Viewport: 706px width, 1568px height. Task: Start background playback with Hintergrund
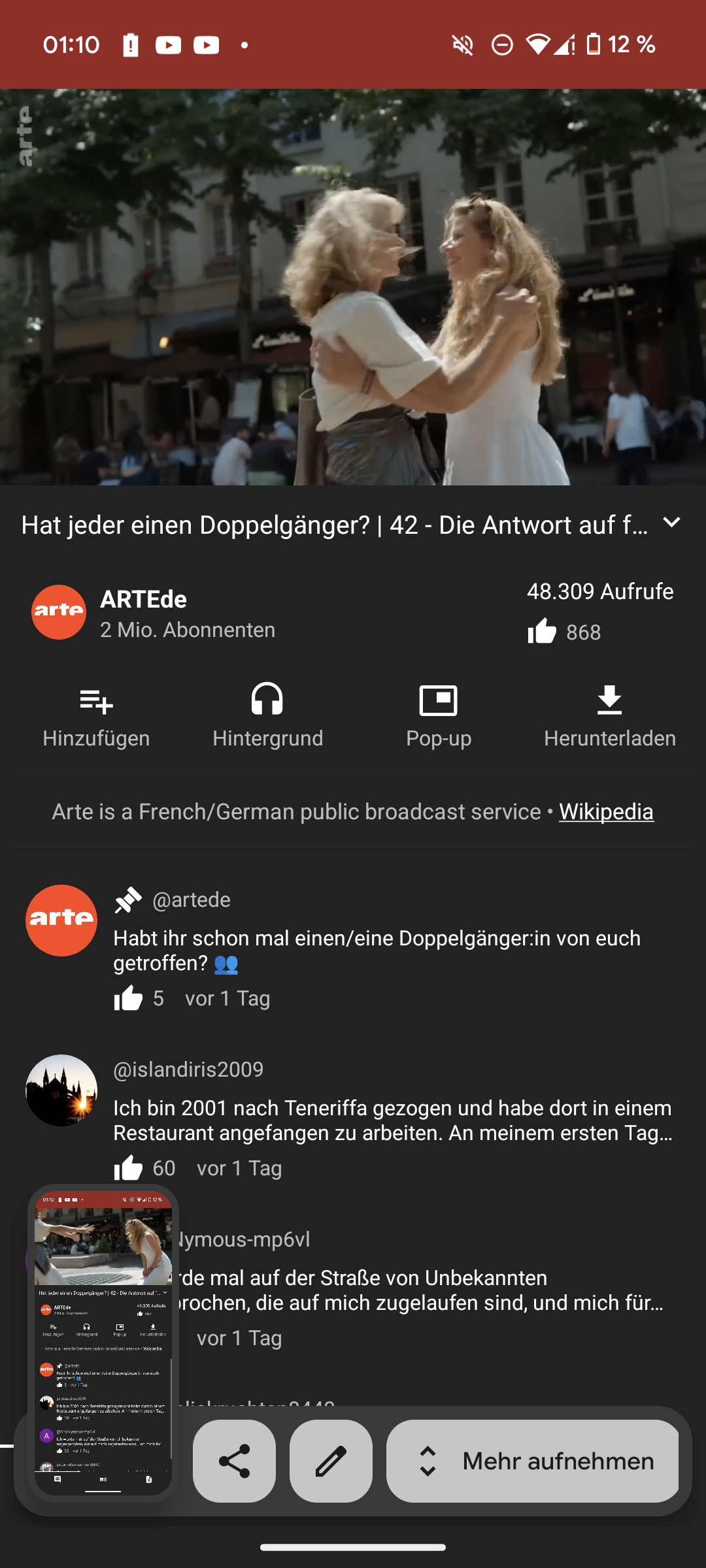coord(267,717)
